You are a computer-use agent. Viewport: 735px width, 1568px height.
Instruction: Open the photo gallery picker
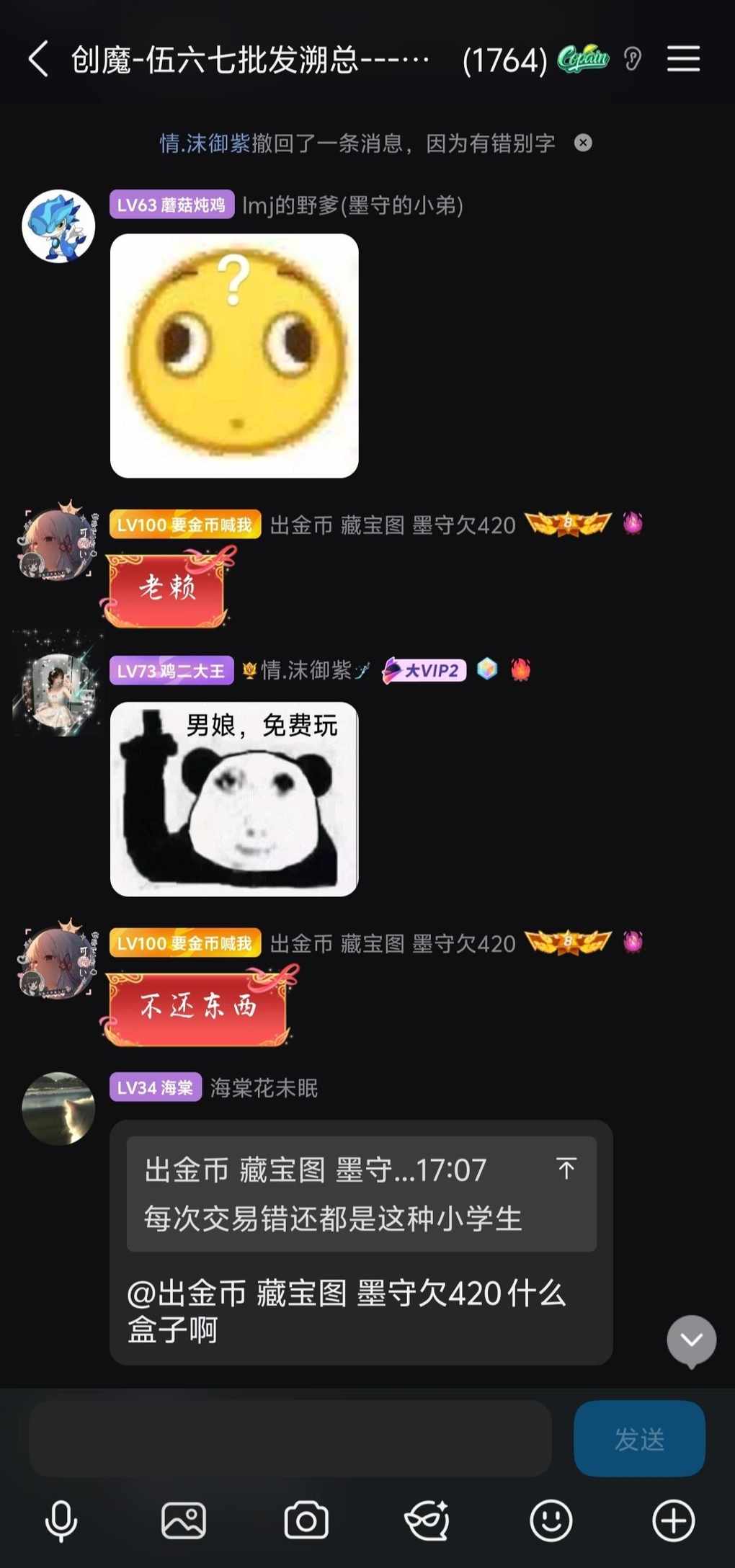coord(184,1521)
